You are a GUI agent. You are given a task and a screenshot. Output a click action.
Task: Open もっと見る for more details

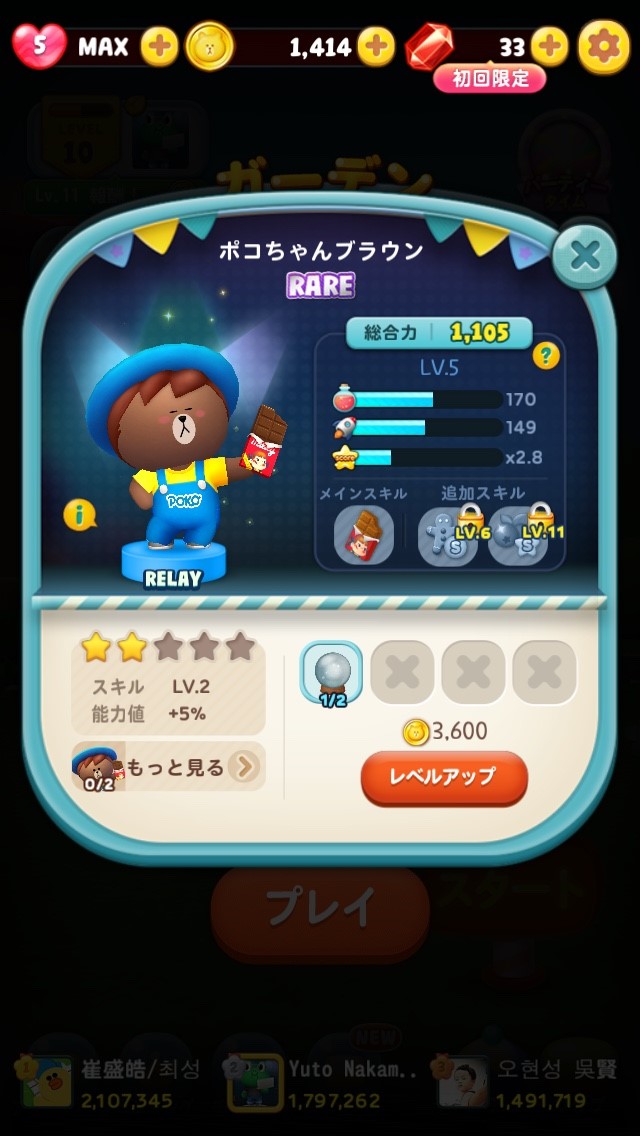click(170, 767)
